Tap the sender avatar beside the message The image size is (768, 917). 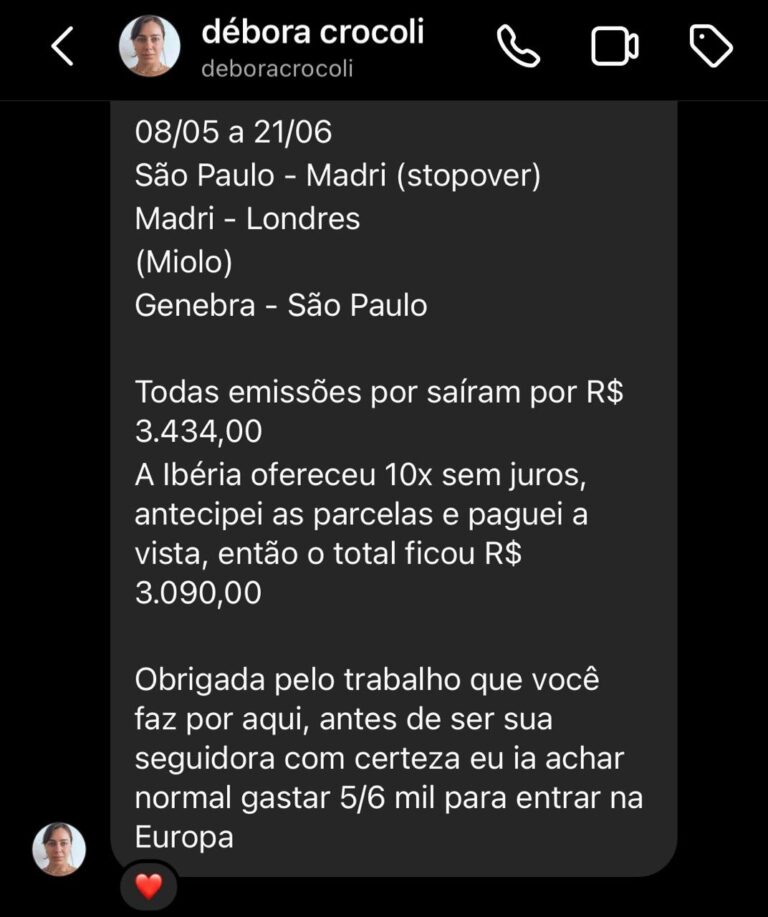[59, 849]
